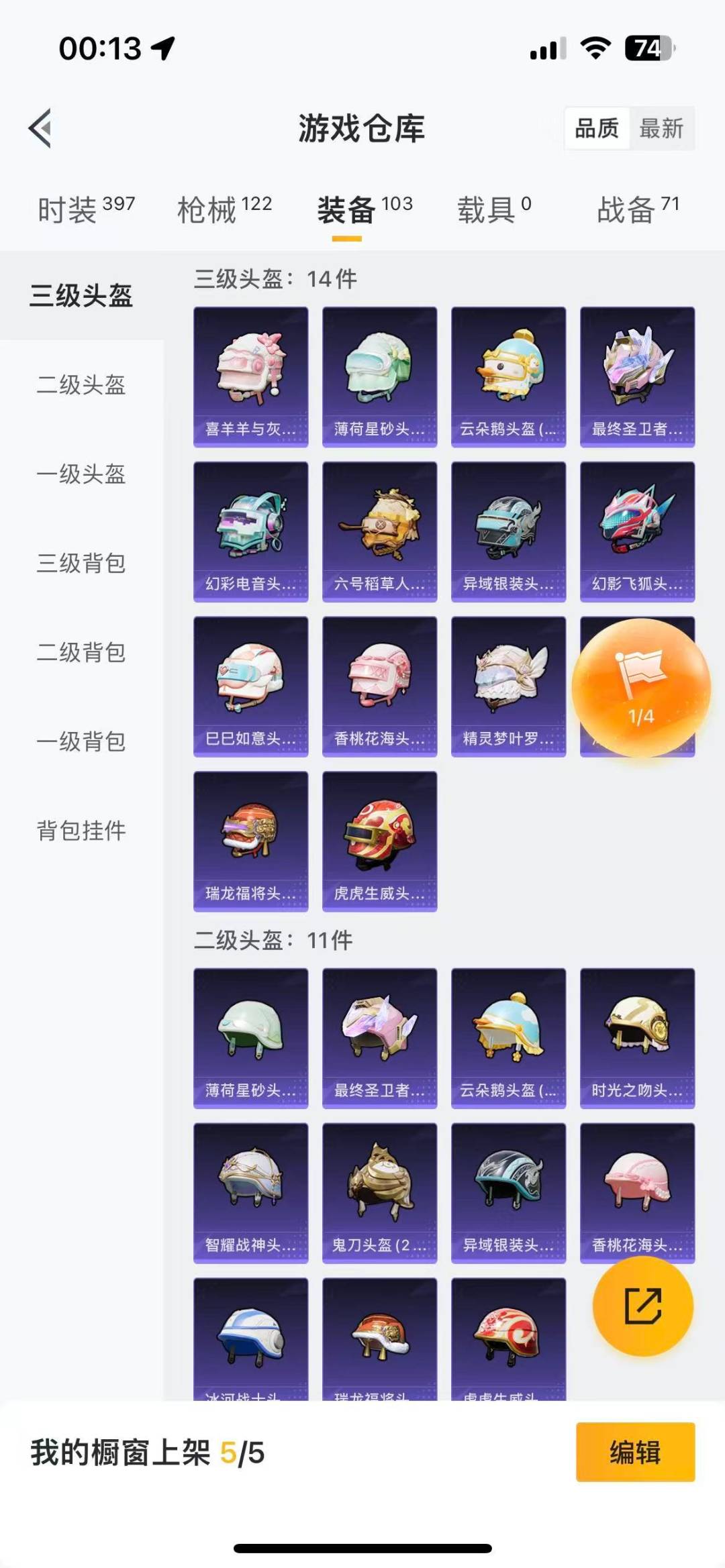This screenshot has width=725, height=1568.
Task: Open the 六号稻草人 helmet item
Action: [x=379, y=531]
